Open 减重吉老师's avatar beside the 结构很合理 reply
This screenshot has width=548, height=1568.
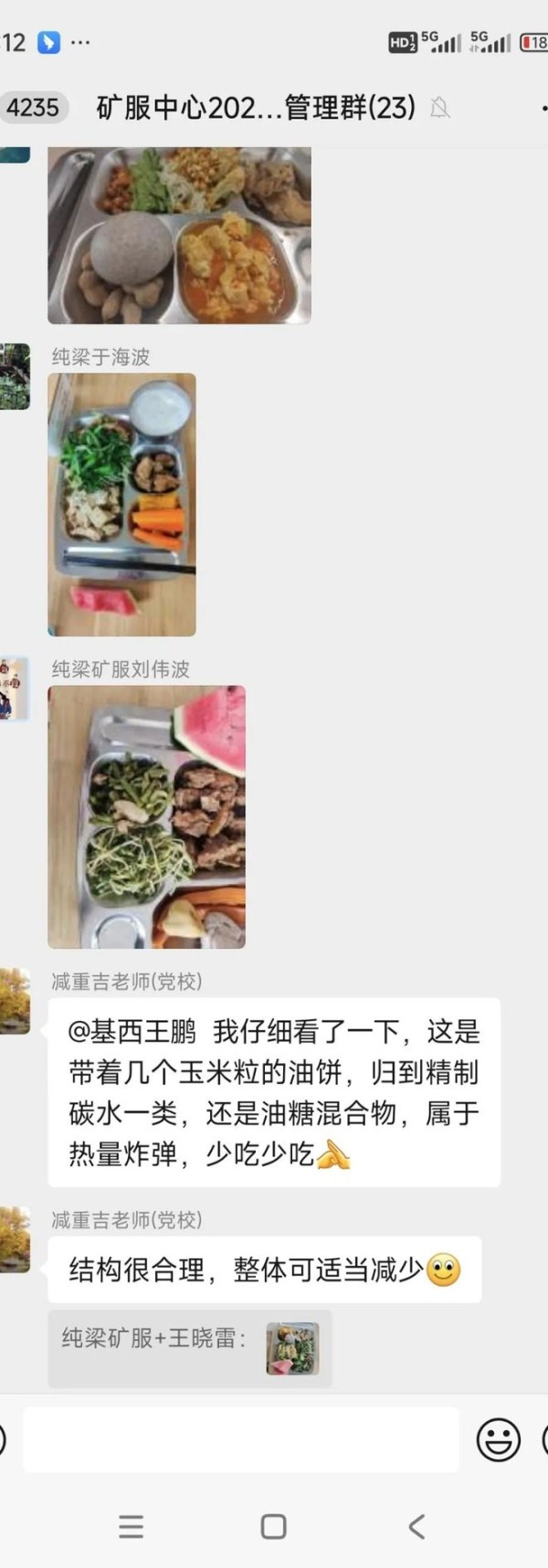[x=15, y=1239]
